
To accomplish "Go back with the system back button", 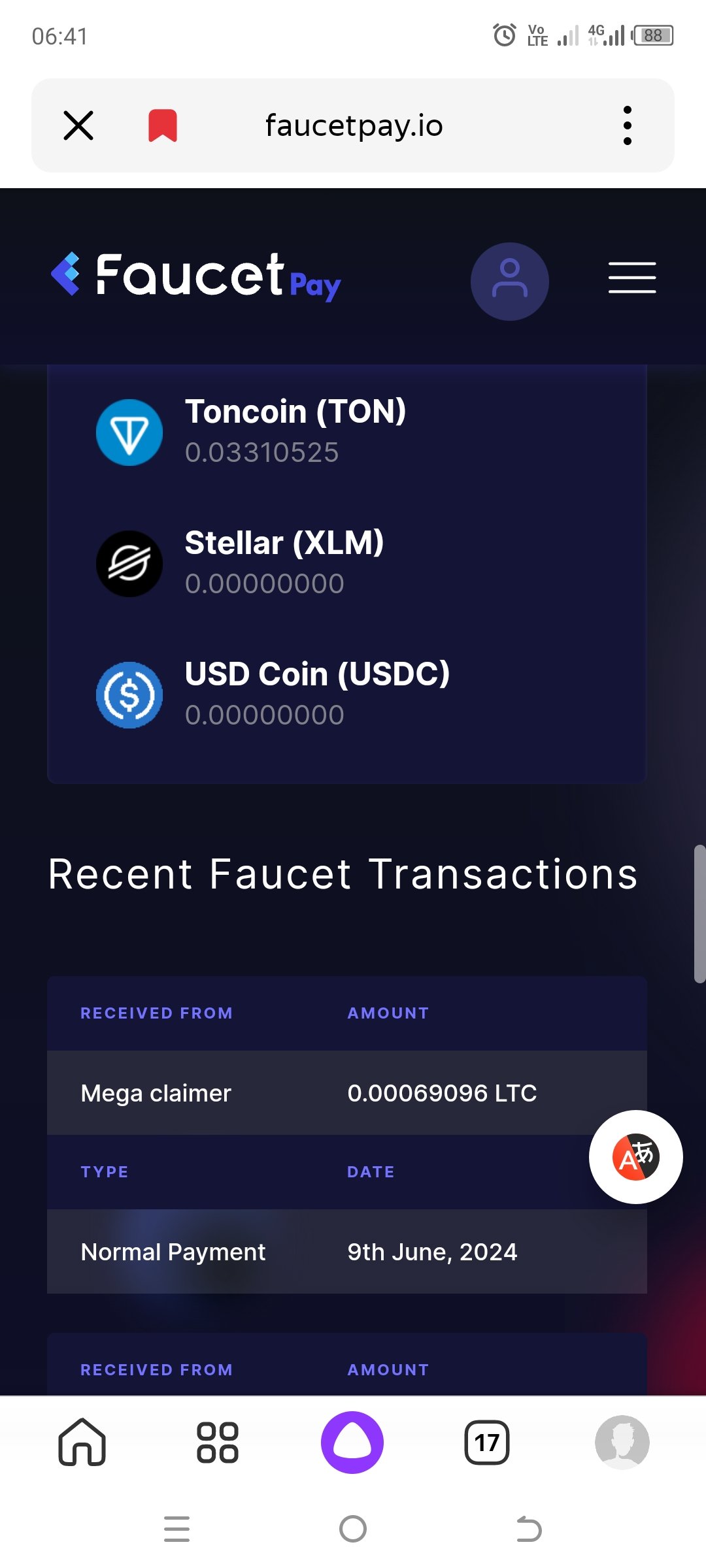I will click(529, 1529).
